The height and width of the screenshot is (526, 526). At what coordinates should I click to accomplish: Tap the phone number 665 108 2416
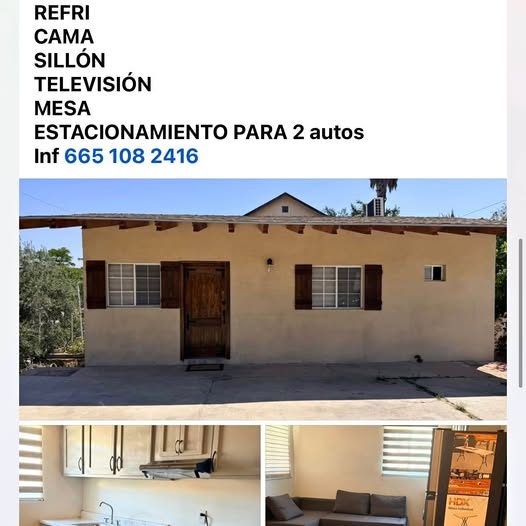pos(131,156)
